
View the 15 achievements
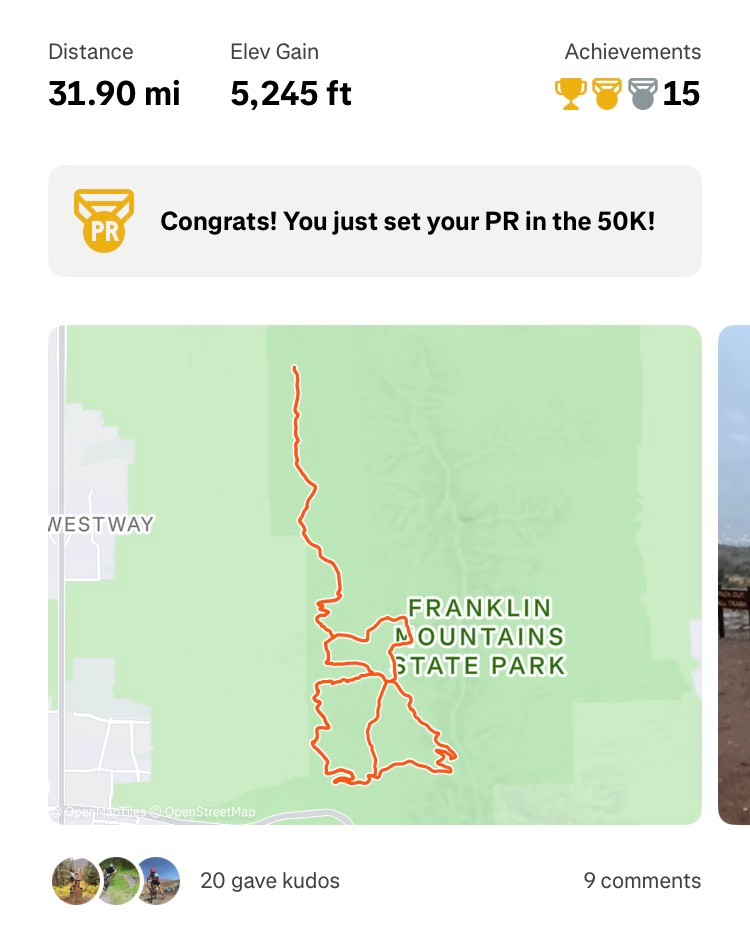click(628, 94)
